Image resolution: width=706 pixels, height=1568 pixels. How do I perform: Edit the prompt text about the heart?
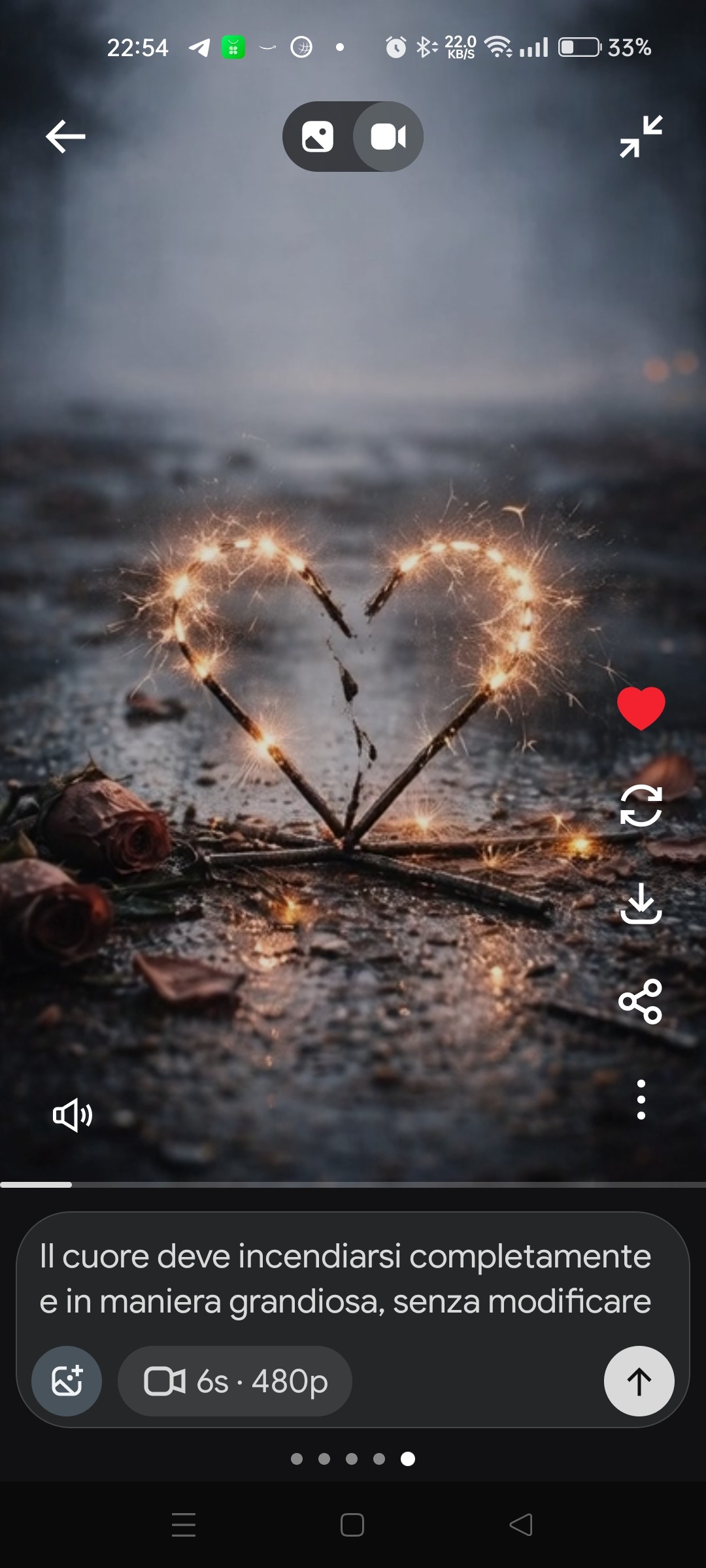click(345, 1278)
